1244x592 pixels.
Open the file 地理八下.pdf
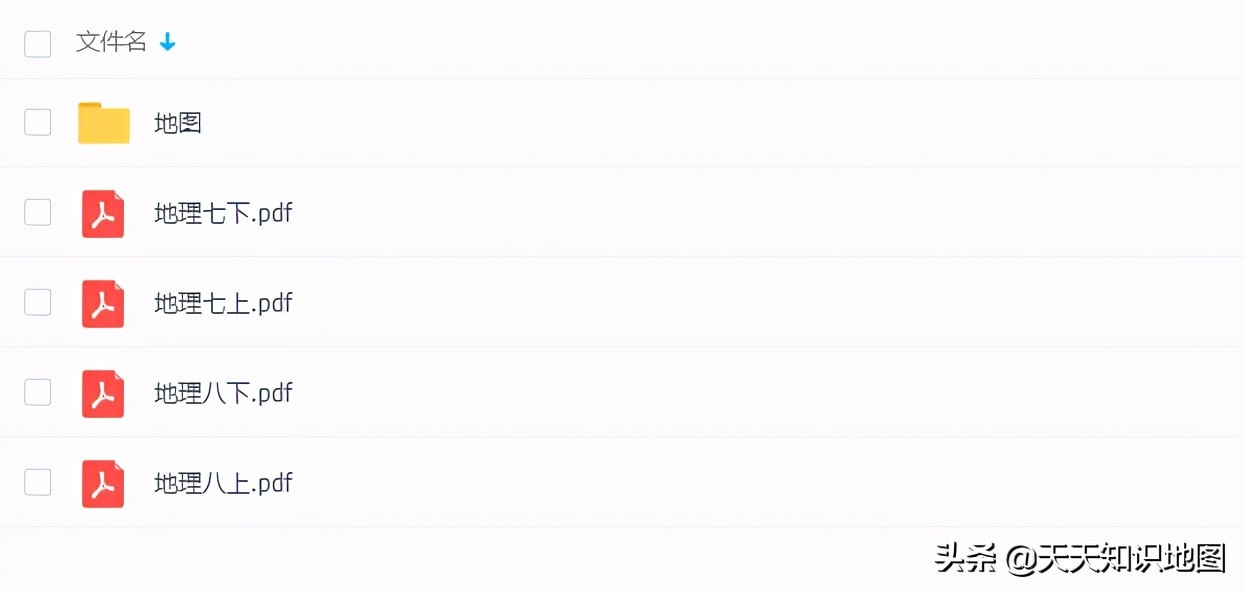[223, 393]
